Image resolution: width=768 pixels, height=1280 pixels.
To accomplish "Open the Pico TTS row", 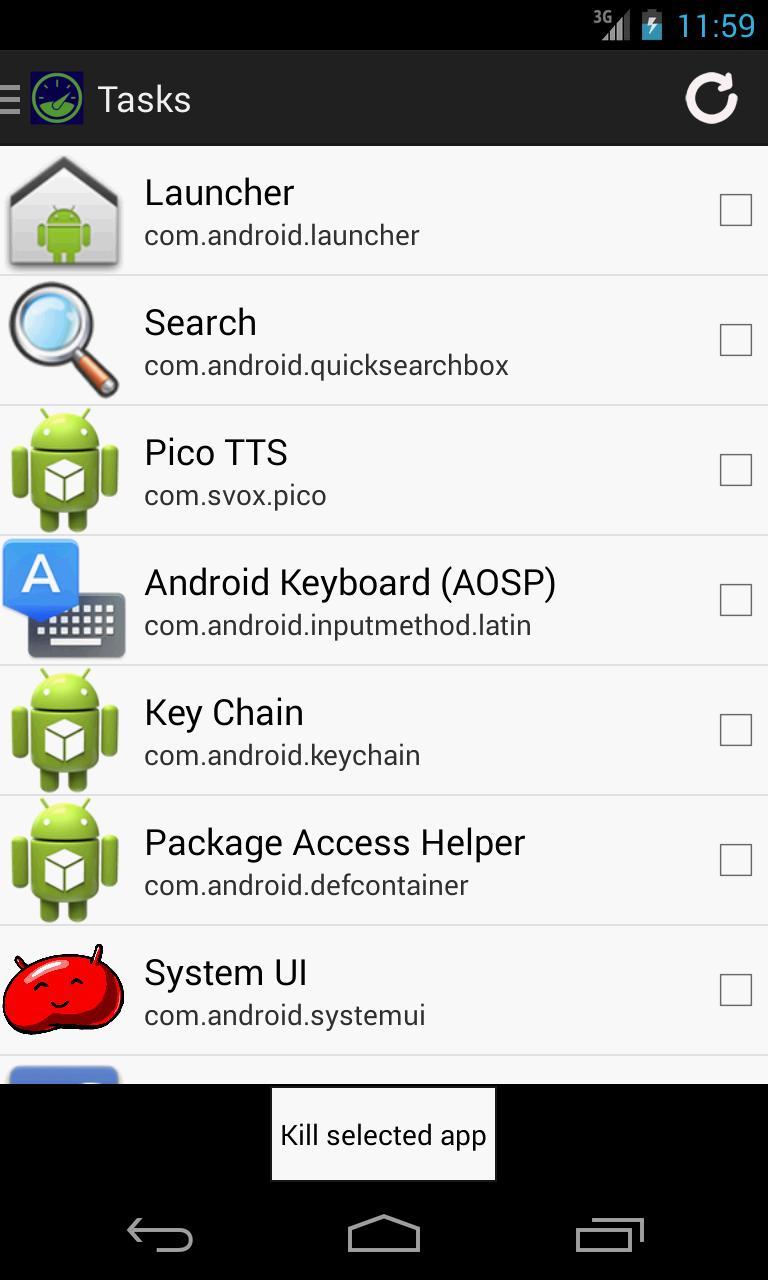I will [x=384, y=470].
